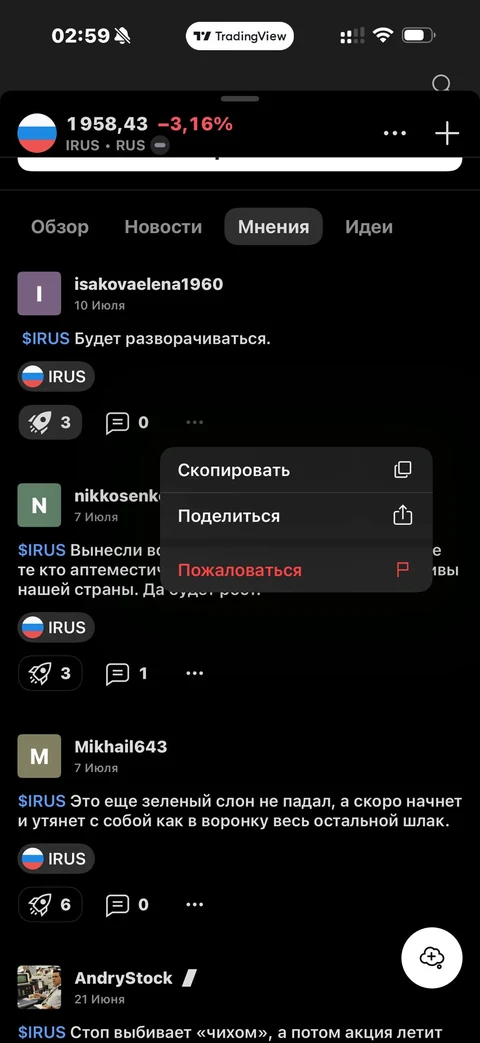
Task: Tap Пожаловаться to report the post
Action: [x=296, y=570]
